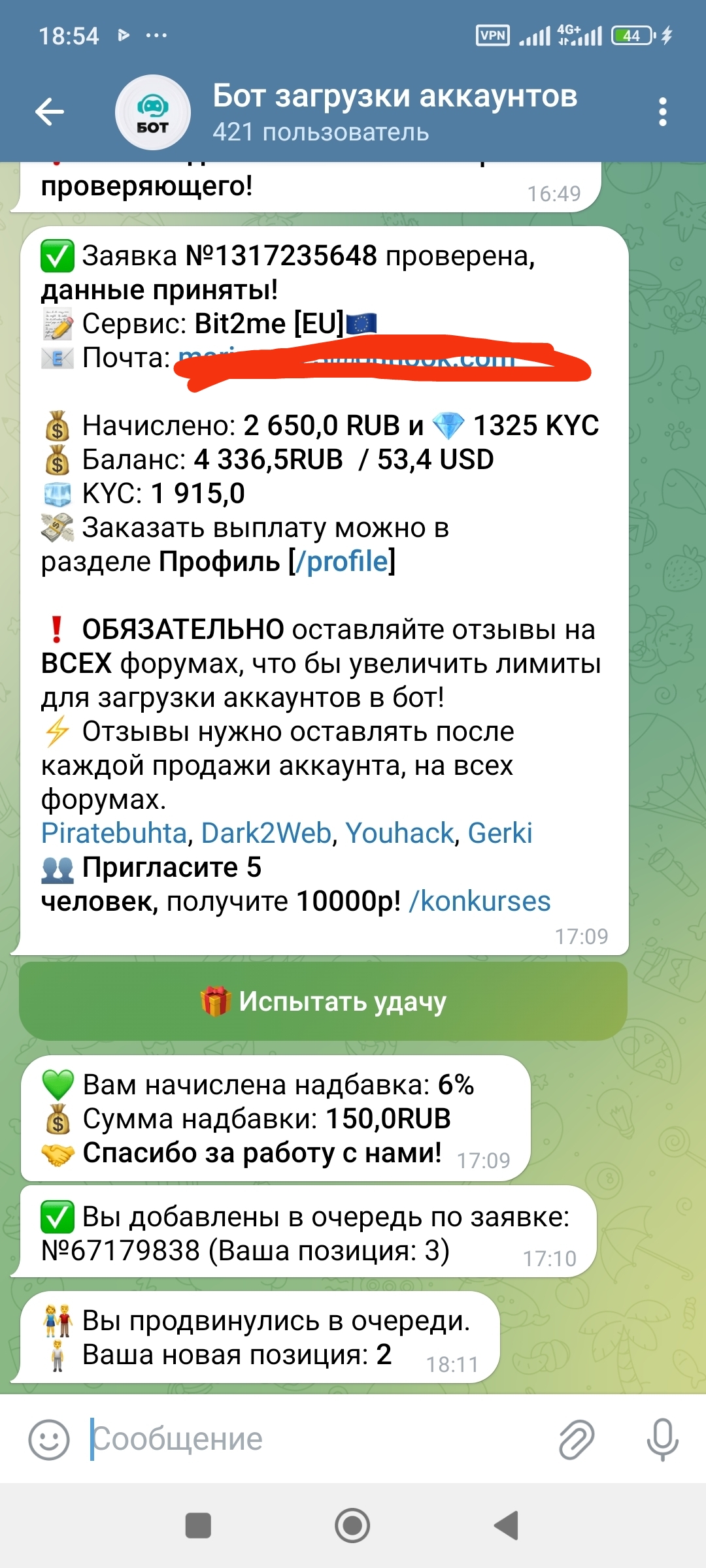Tap the Испытать удачу button
The width and height of the screenshot is (706, 1568).
pyautogui.click(x=324, y=1001)
